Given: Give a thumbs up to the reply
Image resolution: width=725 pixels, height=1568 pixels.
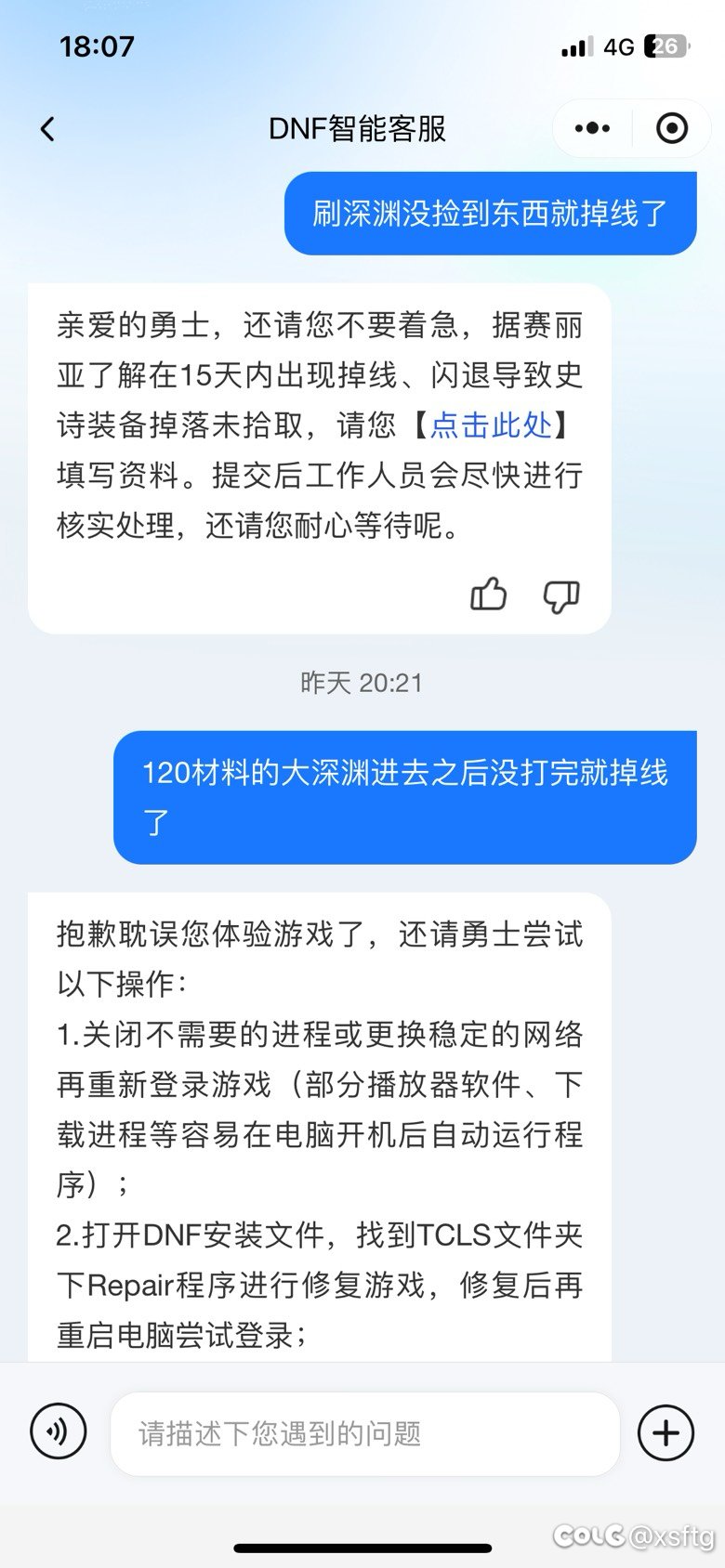Looking at the screenshot, I should 488,595.
